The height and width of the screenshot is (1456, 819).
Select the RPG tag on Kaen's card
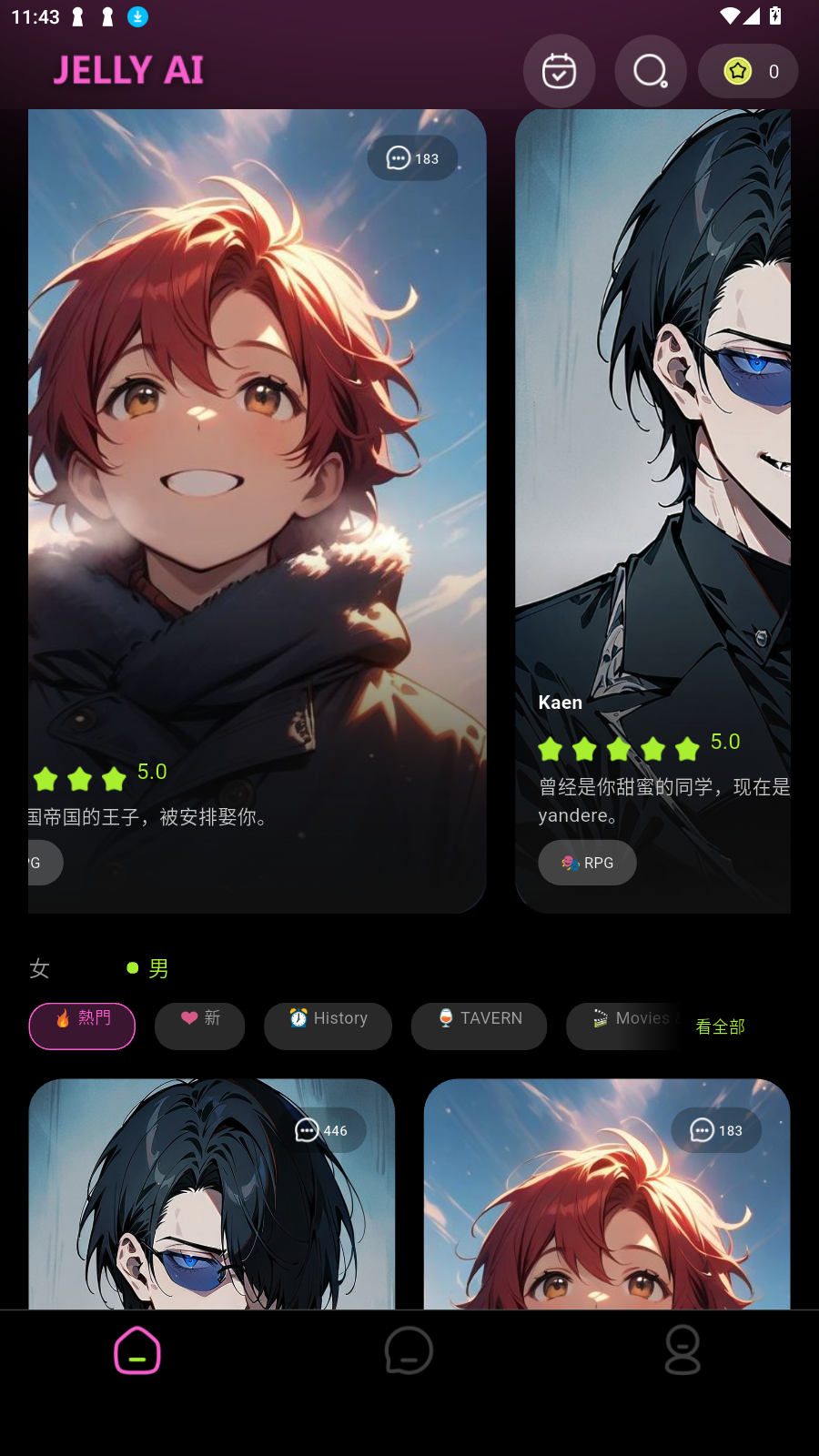click(587, 863)
